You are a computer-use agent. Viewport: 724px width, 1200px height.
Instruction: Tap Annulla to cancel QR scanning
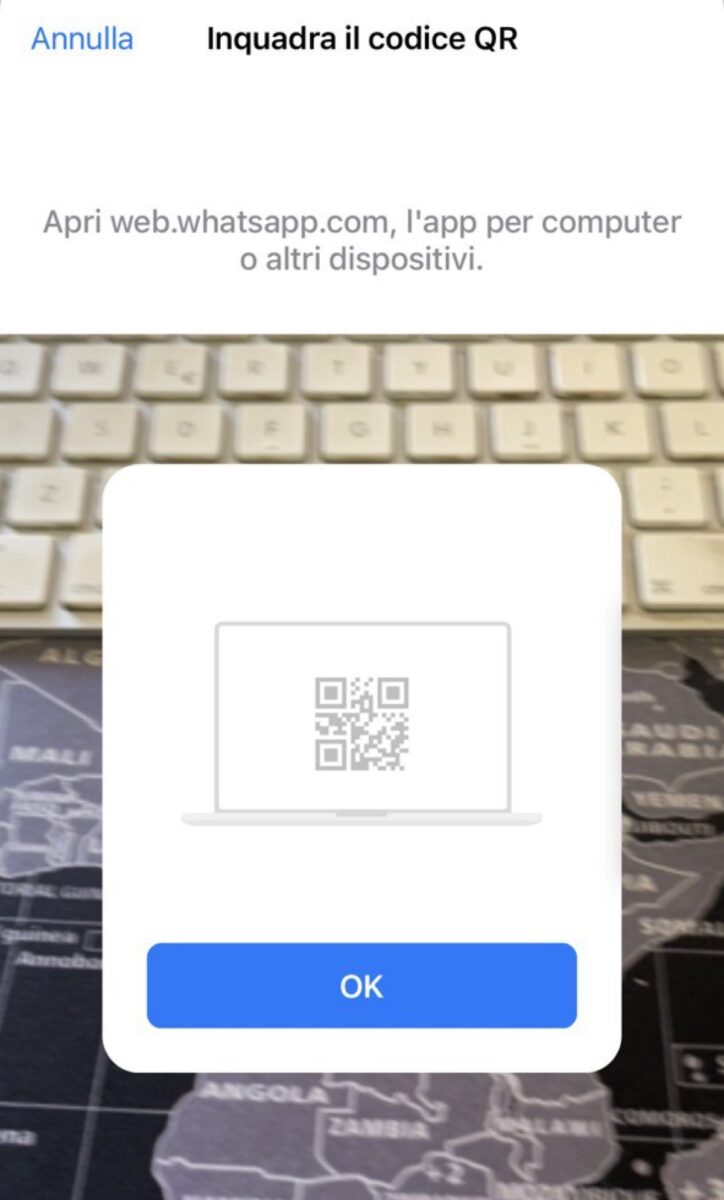coord(82,39)
